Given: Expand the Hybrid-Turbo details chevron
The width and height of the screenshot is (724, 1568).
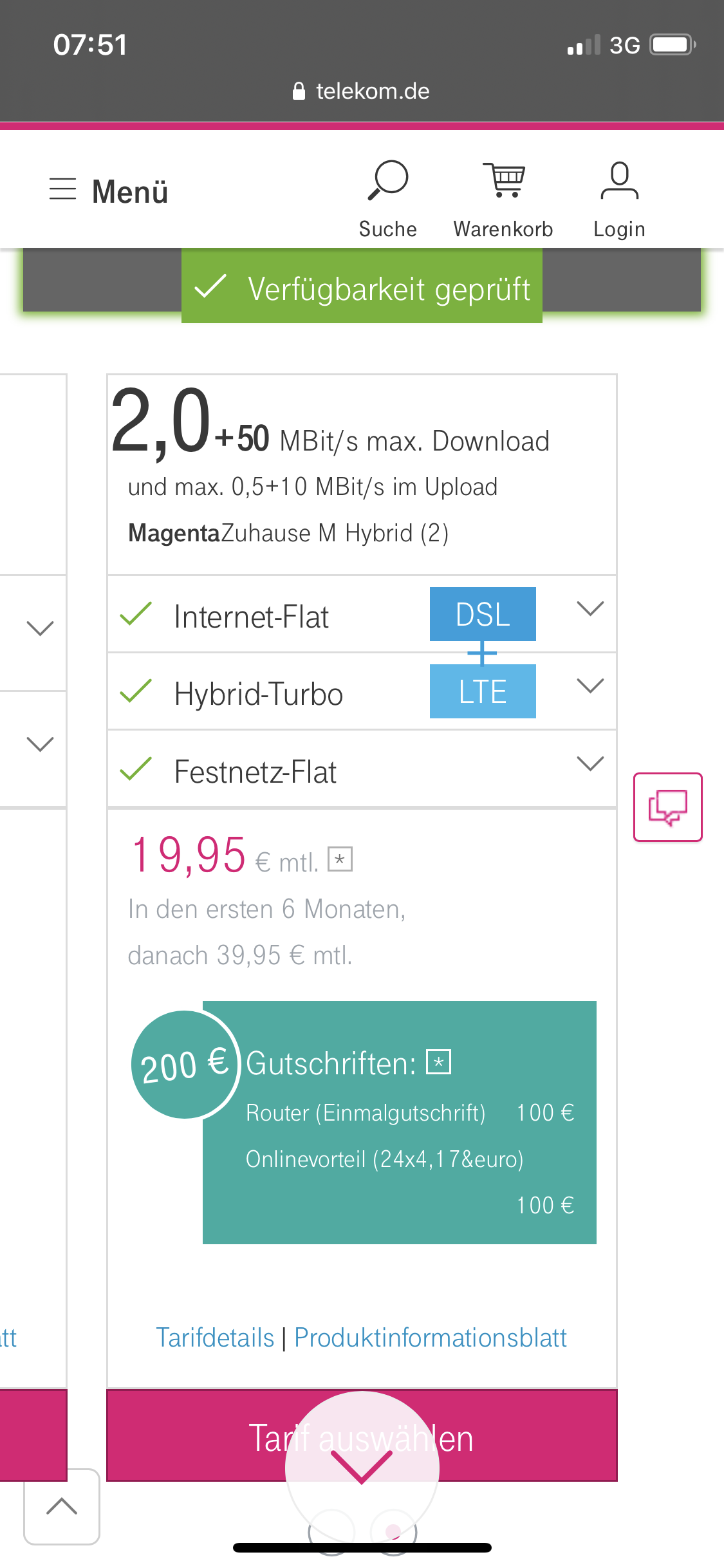Looking at the screenshot, I should point(589,686).
